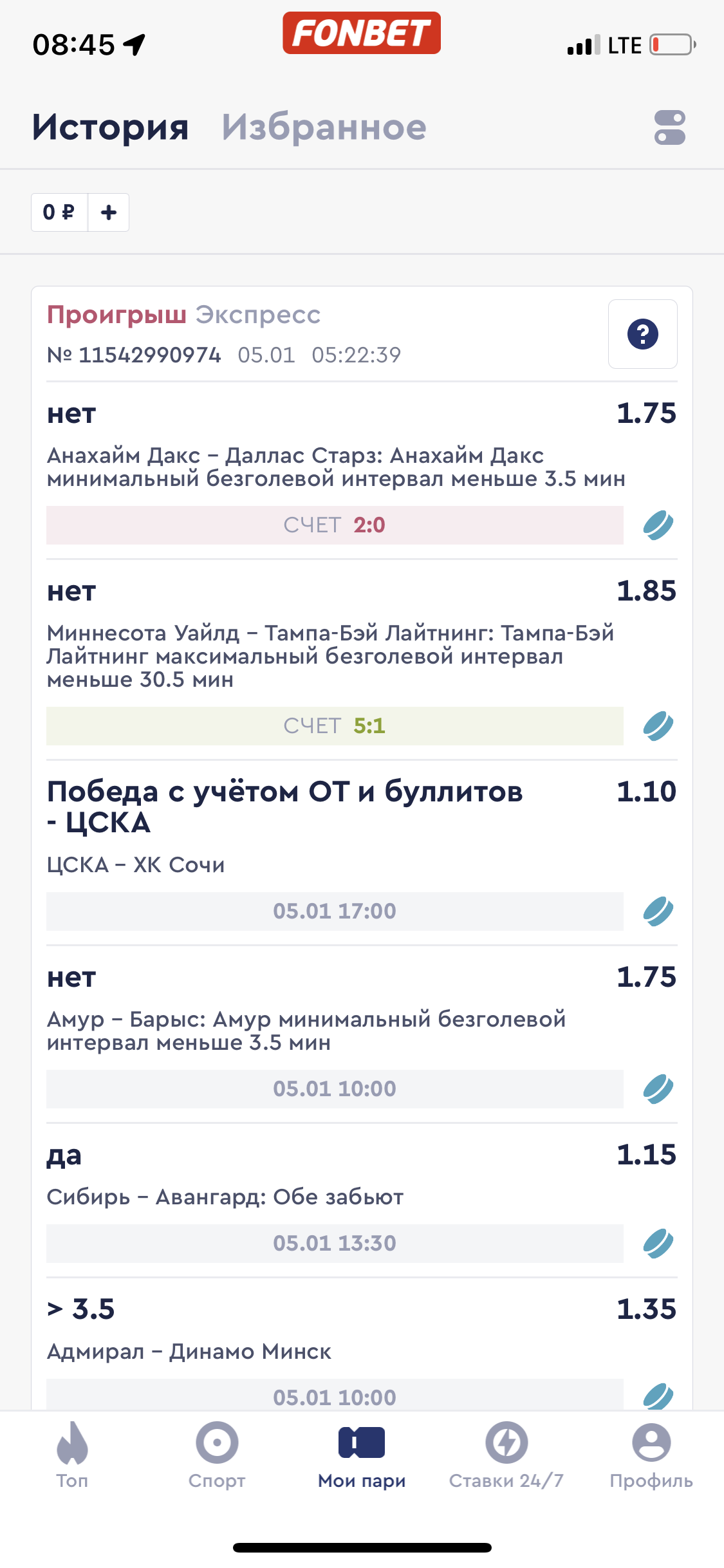Tap the plus button to top up balance
Viewport: 724px width, 1568px height.
pyautogui.click(x=109, y=212)
